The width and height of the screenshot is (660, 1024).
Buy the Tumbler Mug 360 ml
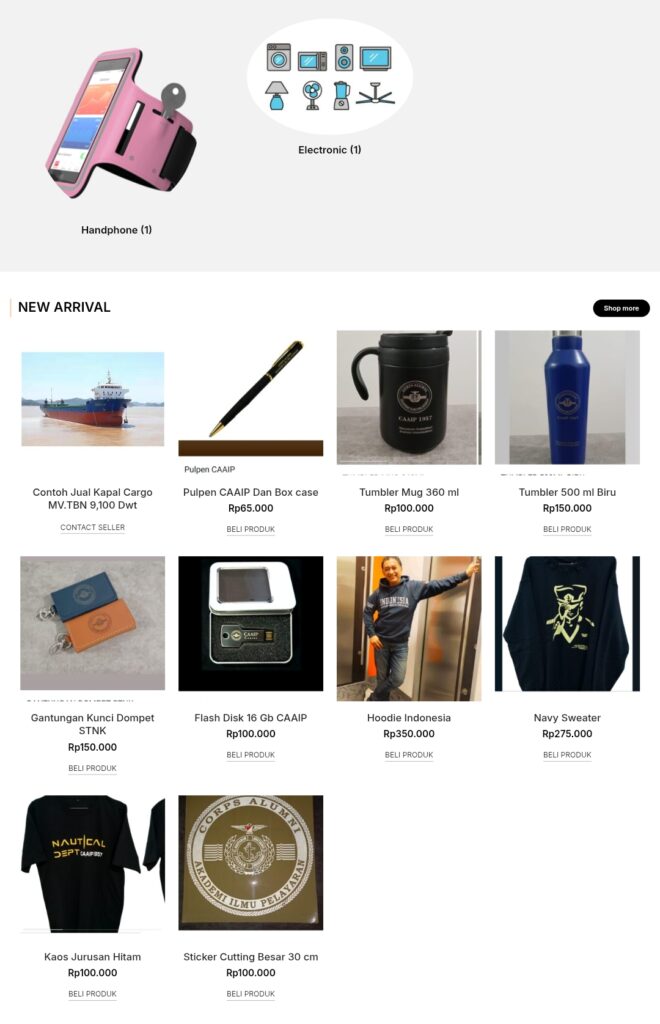click(x=409, y=529)
